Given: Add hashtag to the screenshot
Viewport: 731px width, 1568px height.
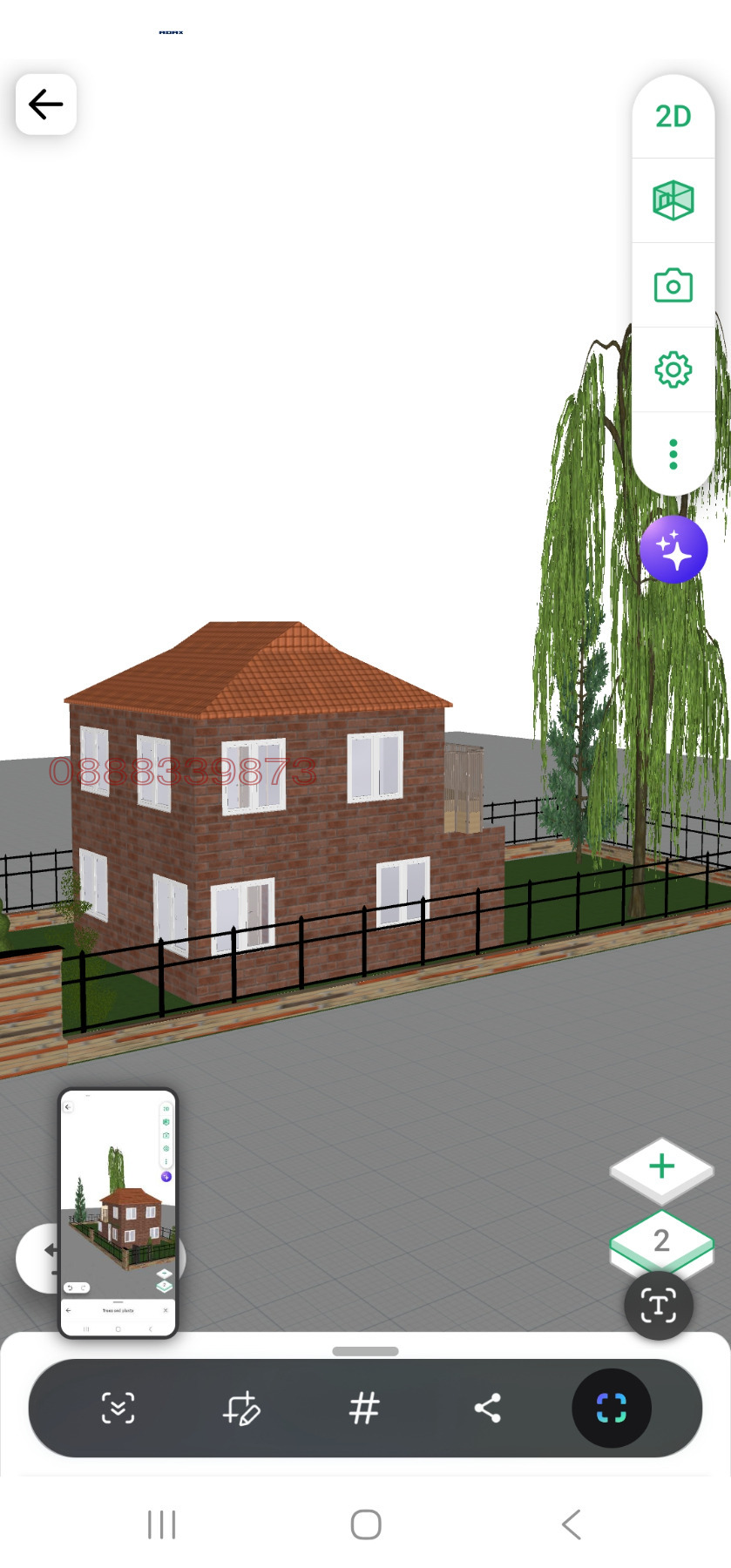Looking at the screenshot, I should point(364,1408).
